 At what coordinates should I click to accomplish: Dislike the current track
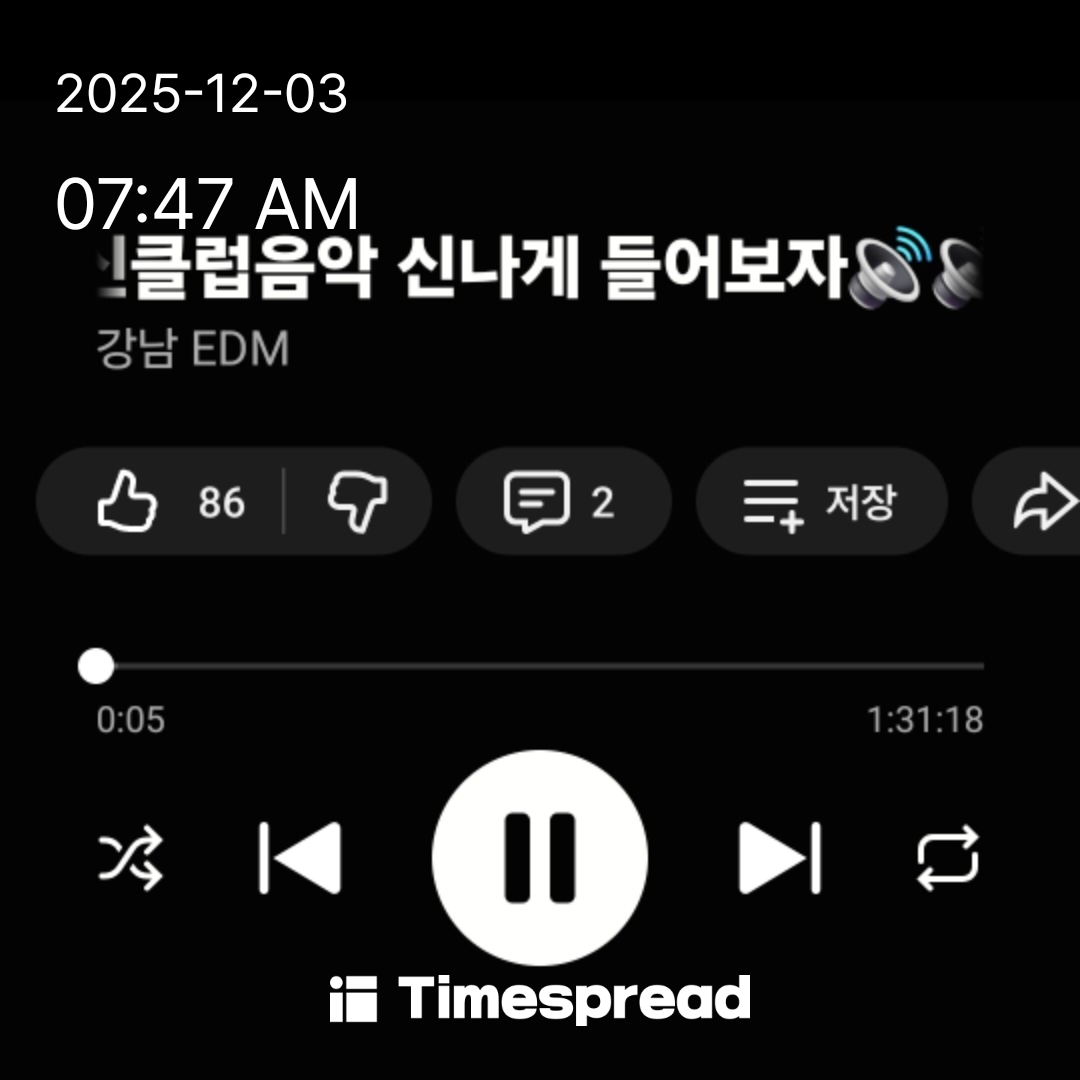[x=357, y=501]
